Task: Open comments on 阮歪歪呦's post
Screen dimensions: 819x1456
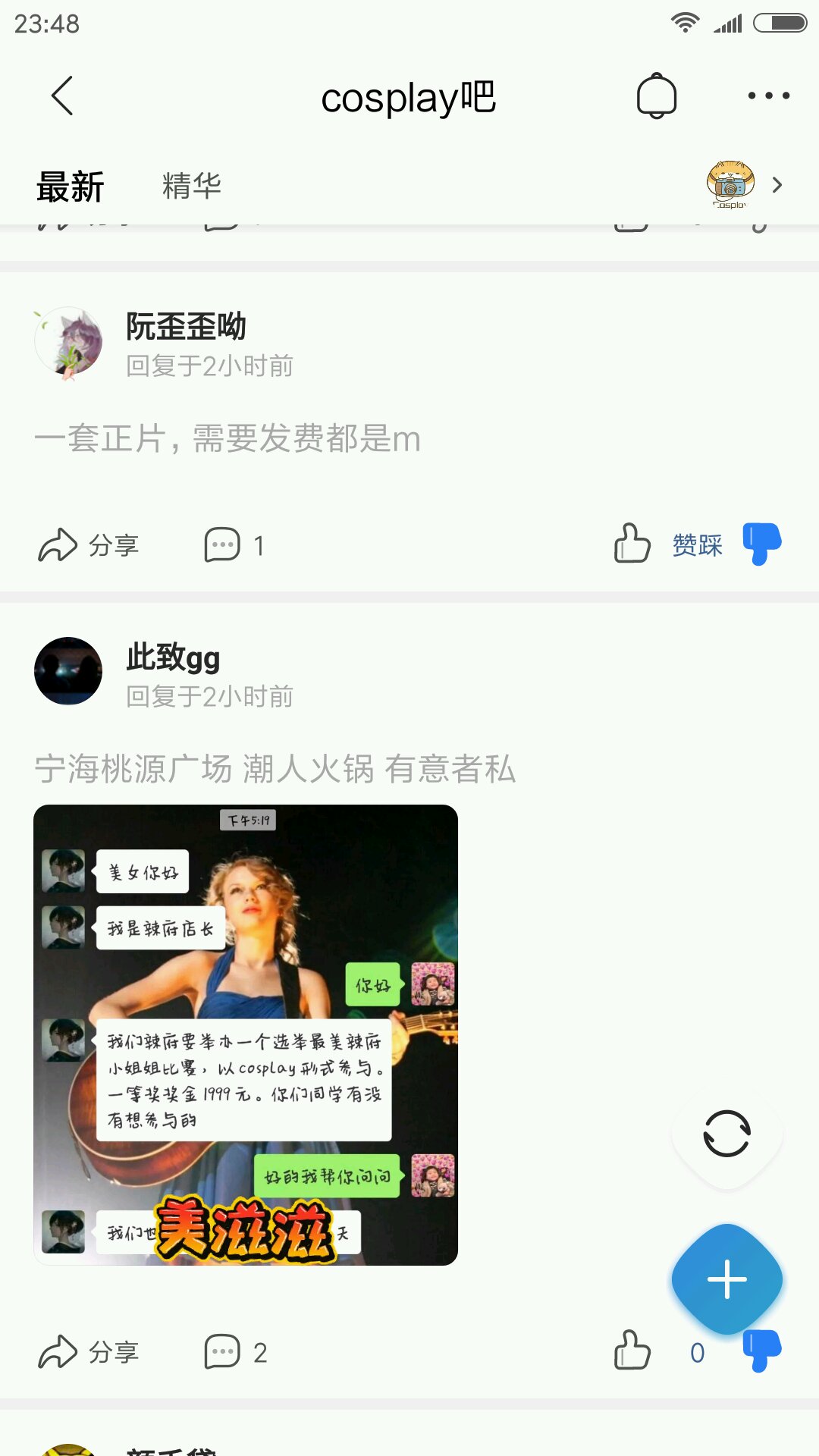Action: pos(234,545)
